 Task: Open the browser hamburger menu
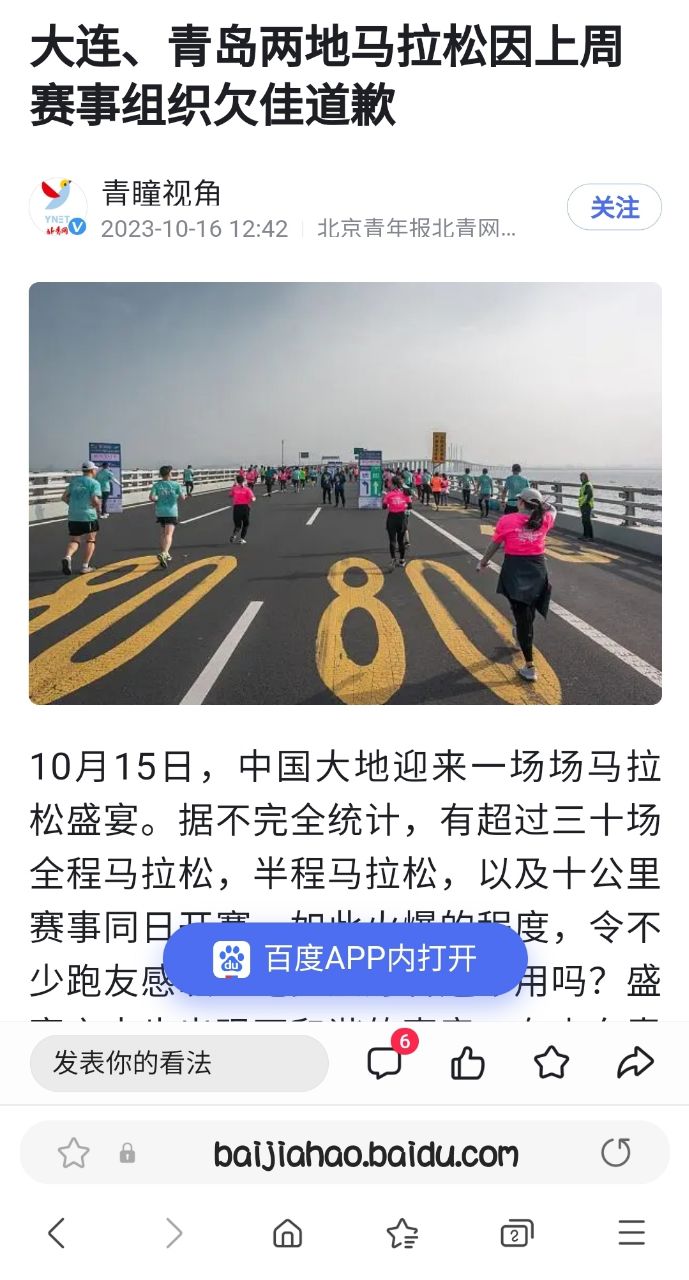[631, 1233]
